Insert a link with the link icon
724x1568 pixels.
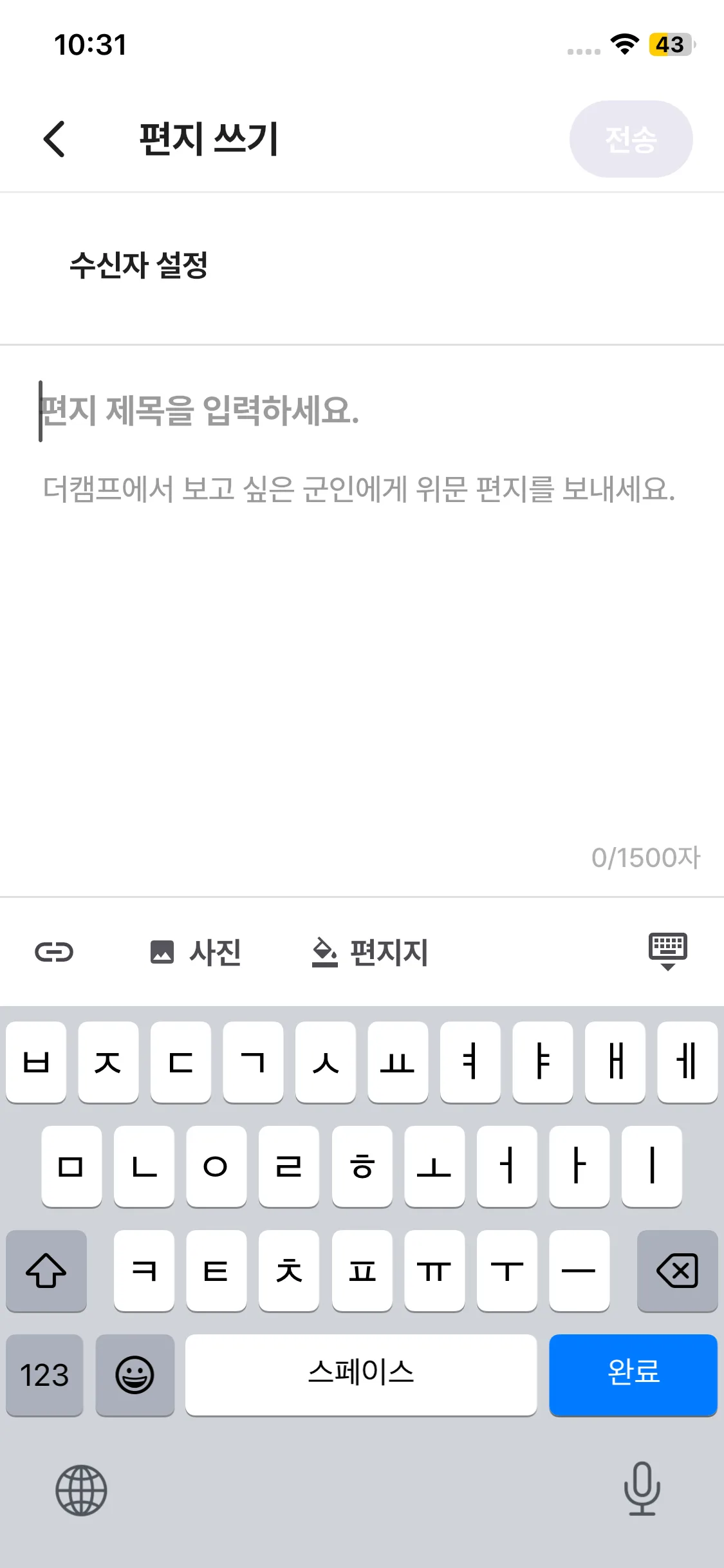54,951
